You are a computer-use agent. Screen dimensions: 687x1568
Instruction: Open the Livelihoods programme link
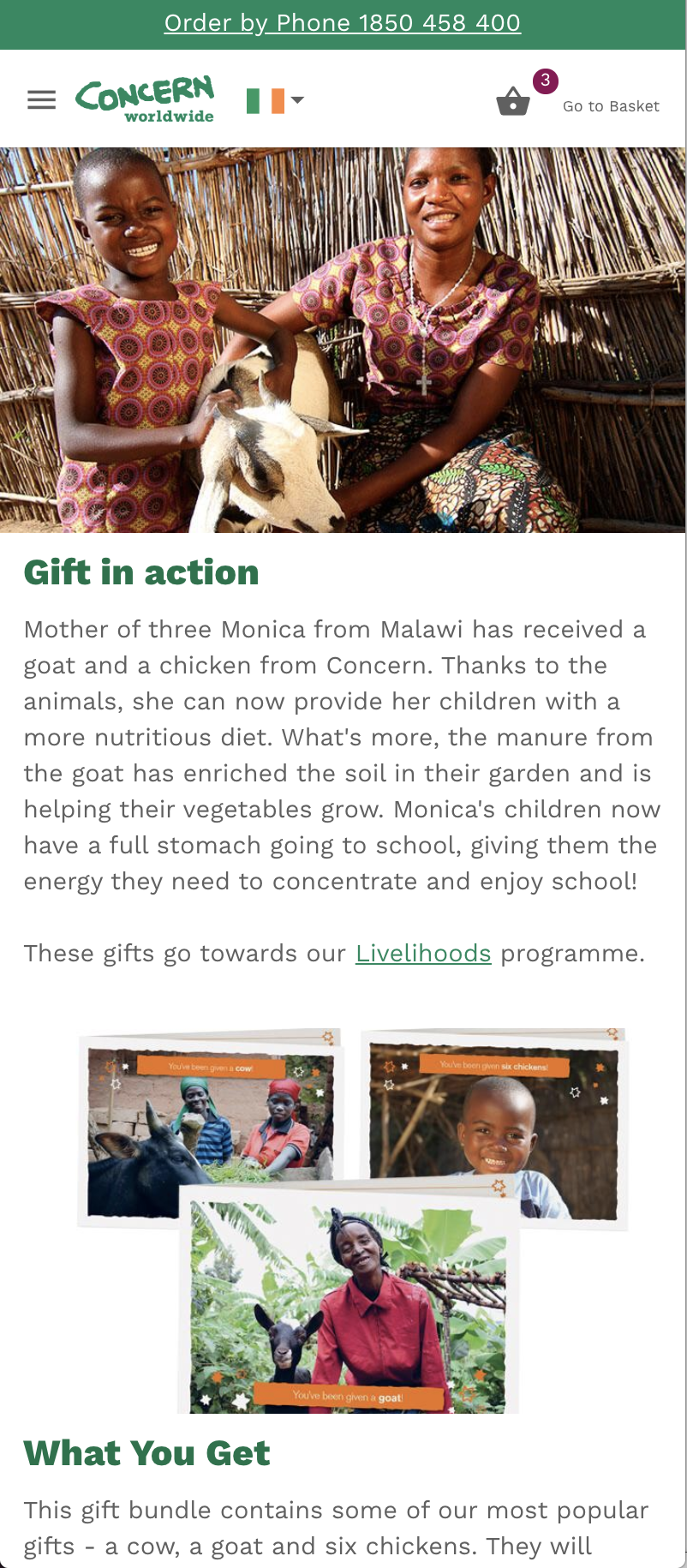423,953
